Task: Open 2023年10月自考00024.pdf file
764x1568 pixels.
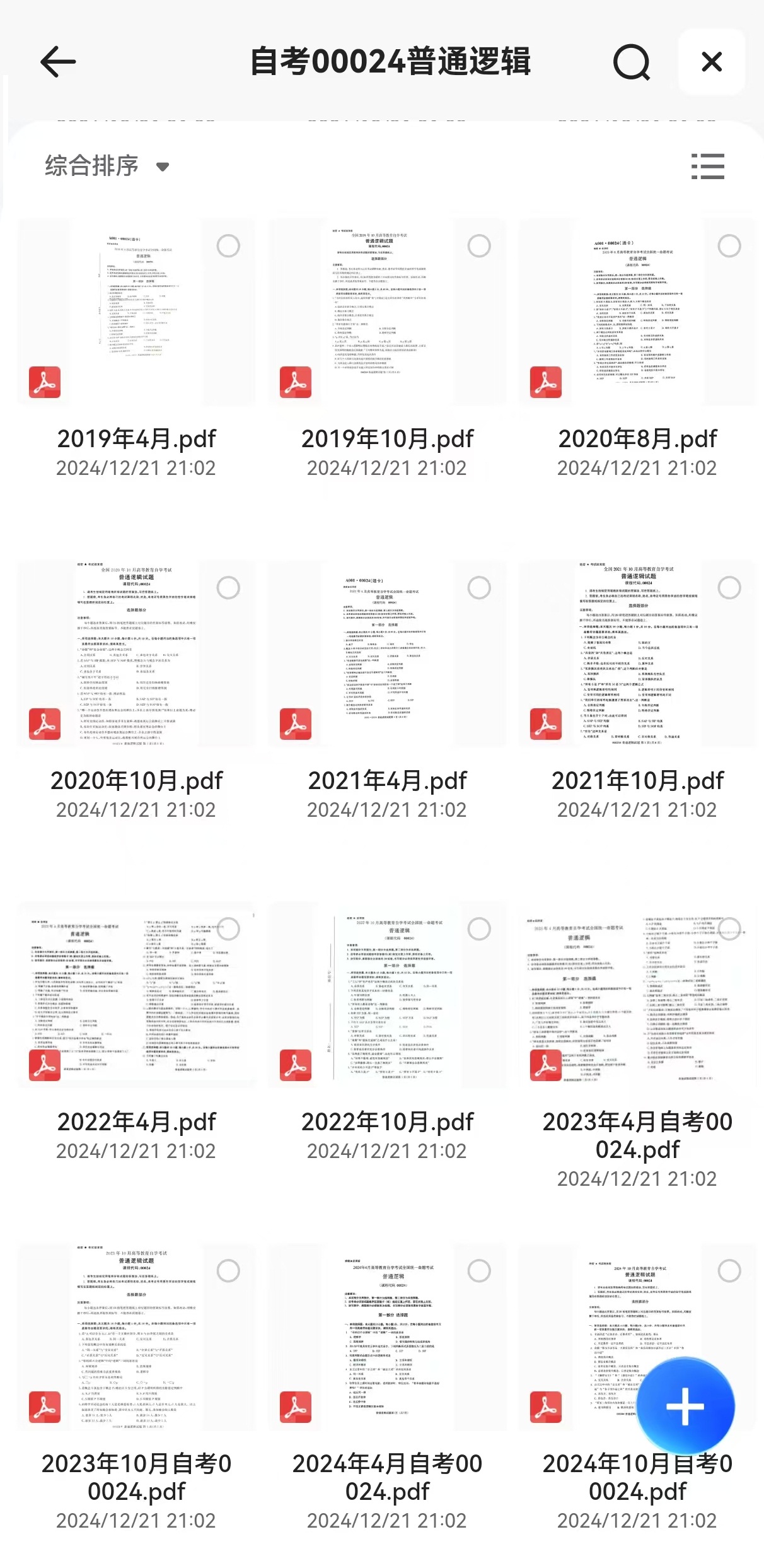Action: point(136,1337)
